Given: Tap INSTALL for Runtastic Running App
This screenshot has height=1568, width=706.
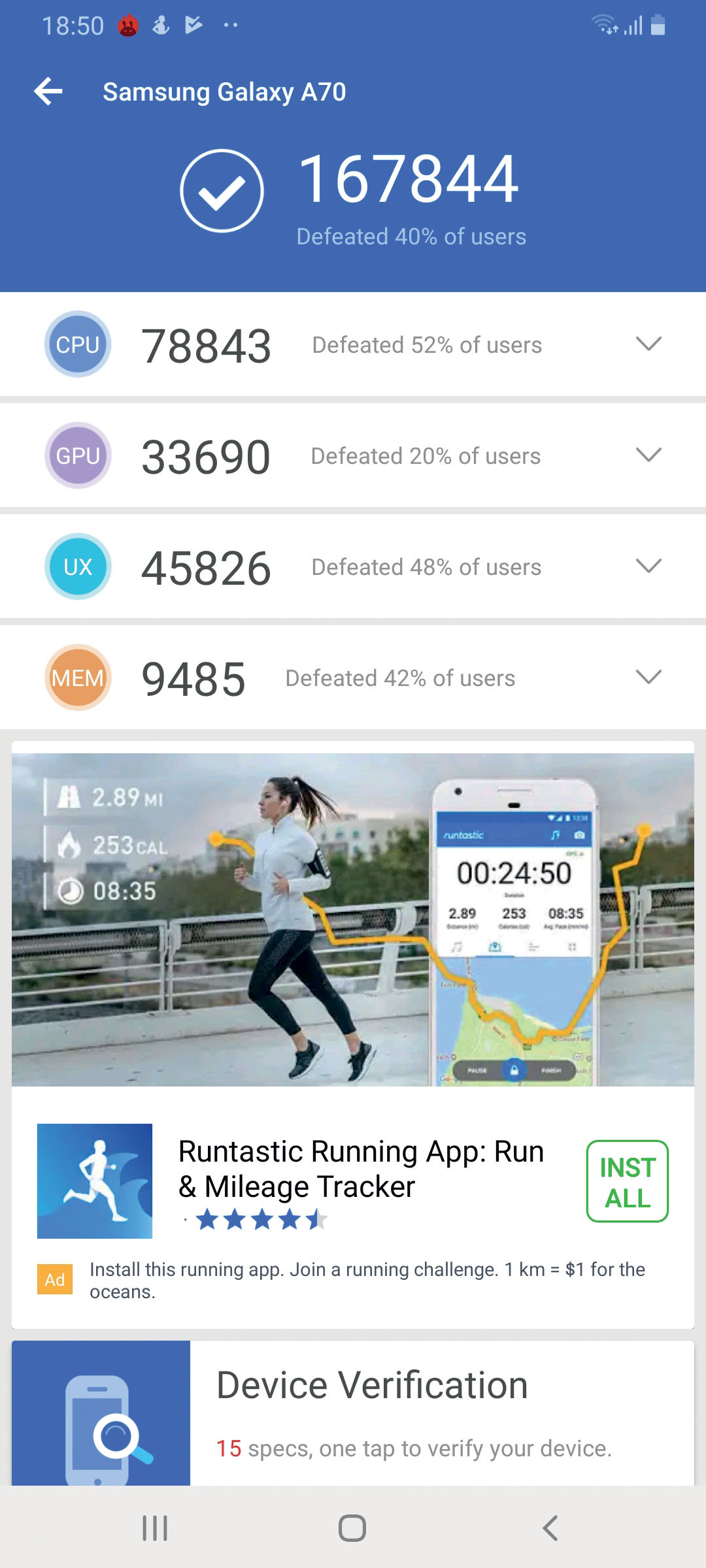Looking at the screenshot, I should click(627, 1181).
